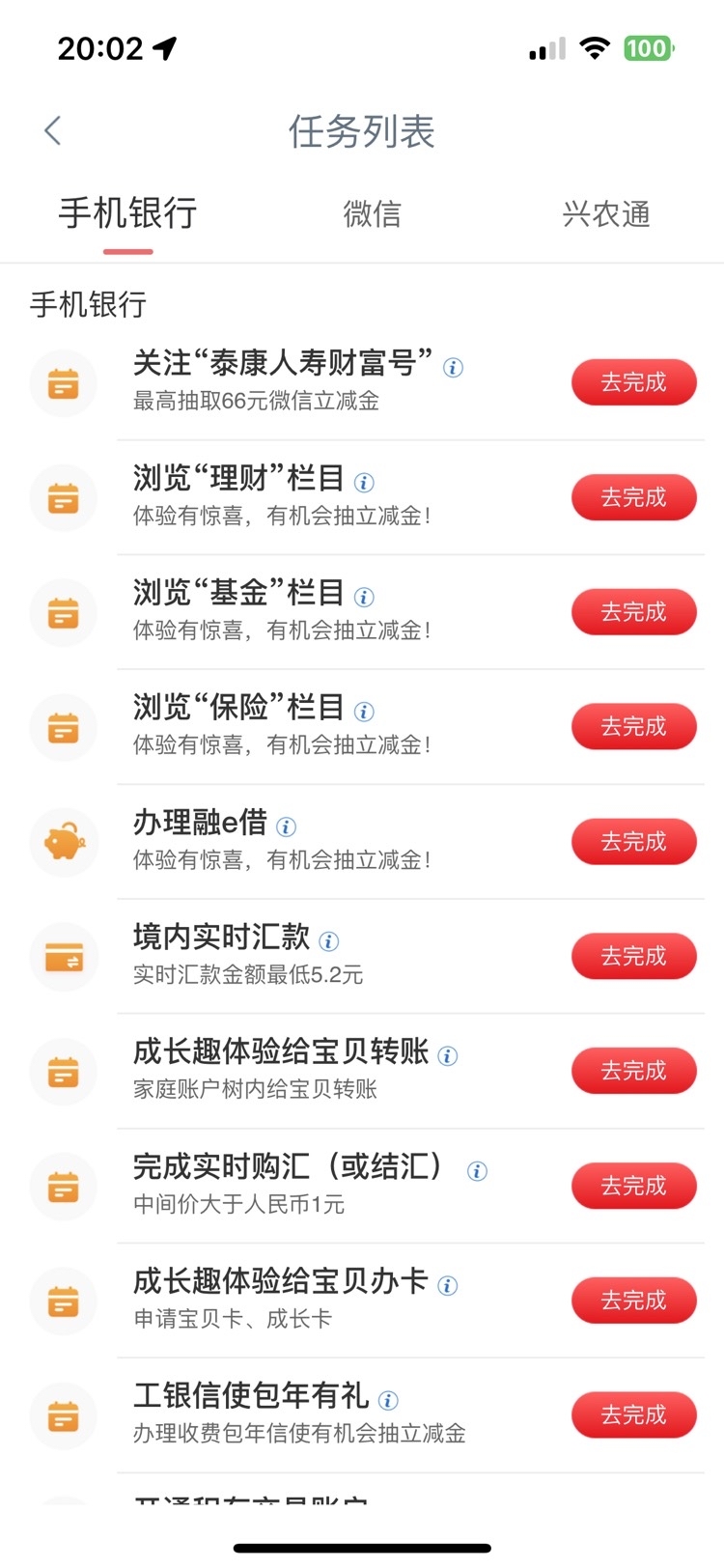724x1568 pixels.
Task: Open the info icon beside 工银信使包年有礼
Action: pos(388,1400)
